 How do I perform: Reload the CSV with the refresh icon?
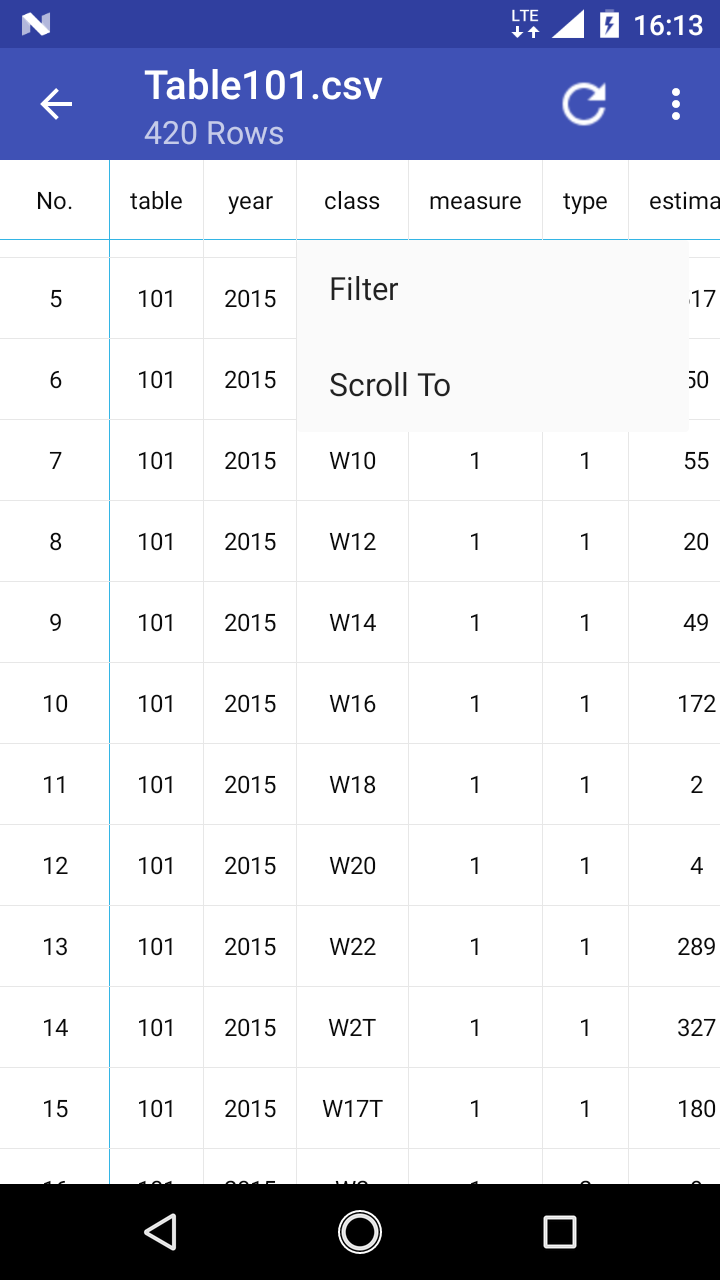click(x=584, y=104)
